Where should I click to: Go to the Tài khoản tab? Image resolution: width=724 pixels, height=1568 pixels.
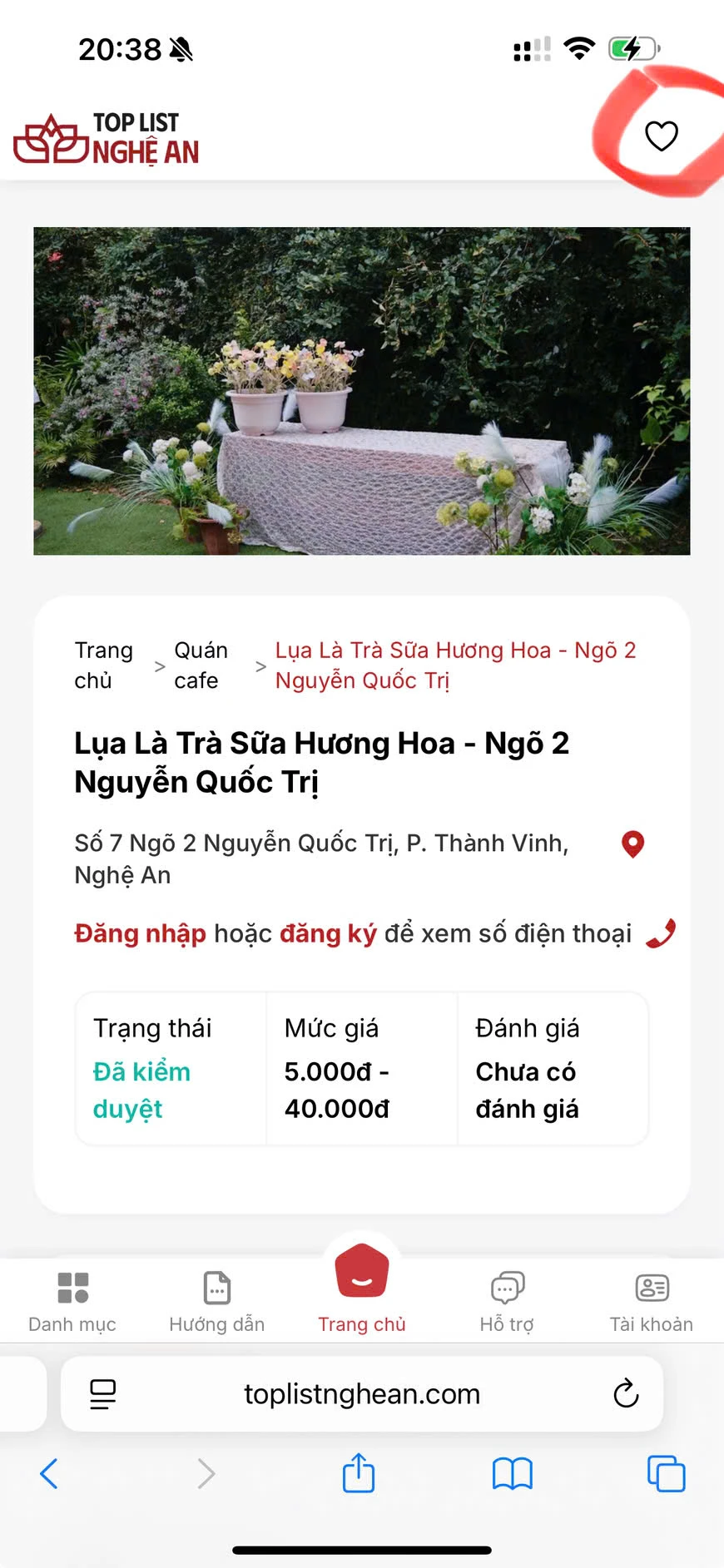point(651,1302)
